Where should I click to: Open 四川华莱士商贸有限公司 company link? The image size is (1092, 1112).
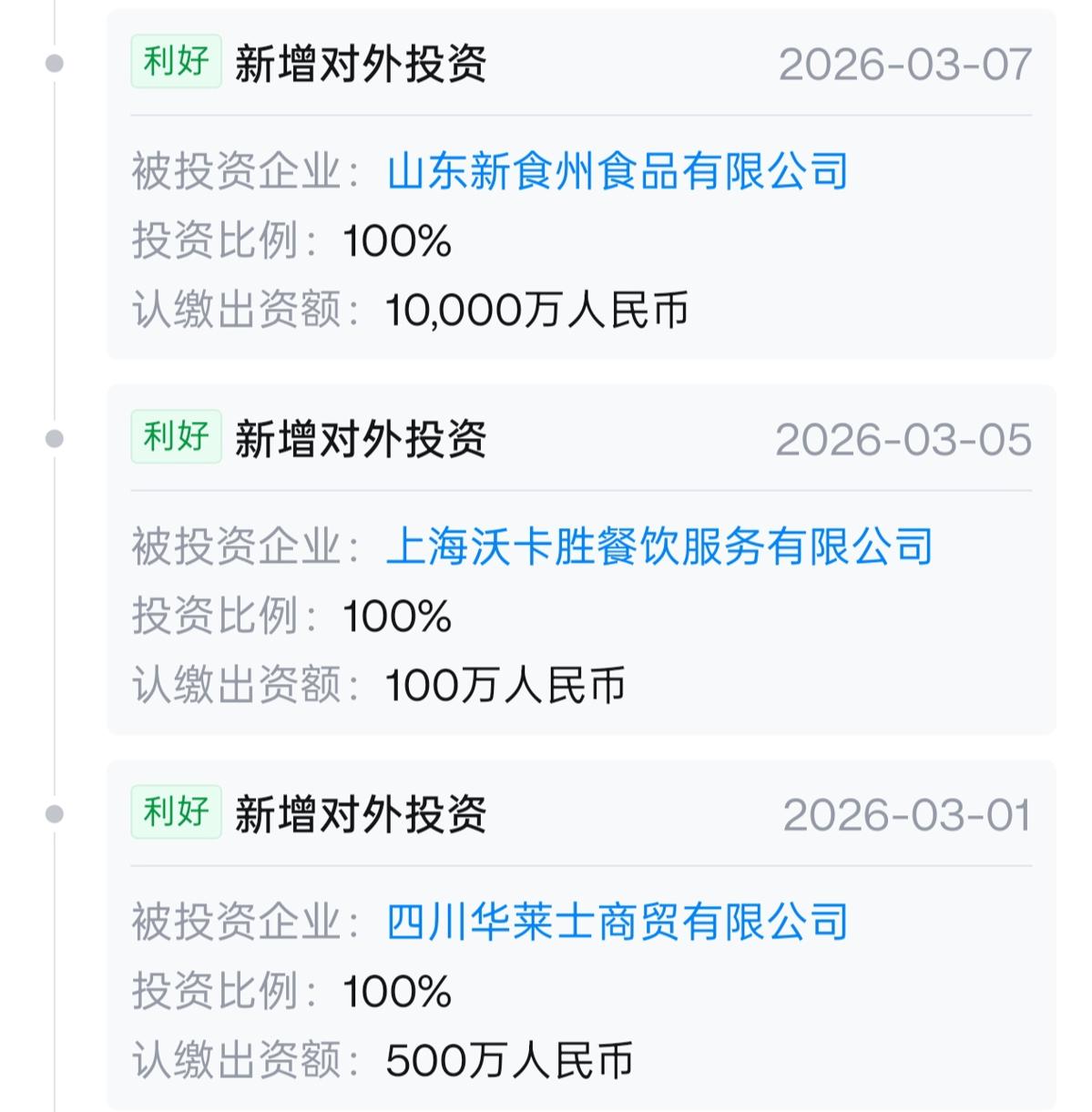coord(617,922)
